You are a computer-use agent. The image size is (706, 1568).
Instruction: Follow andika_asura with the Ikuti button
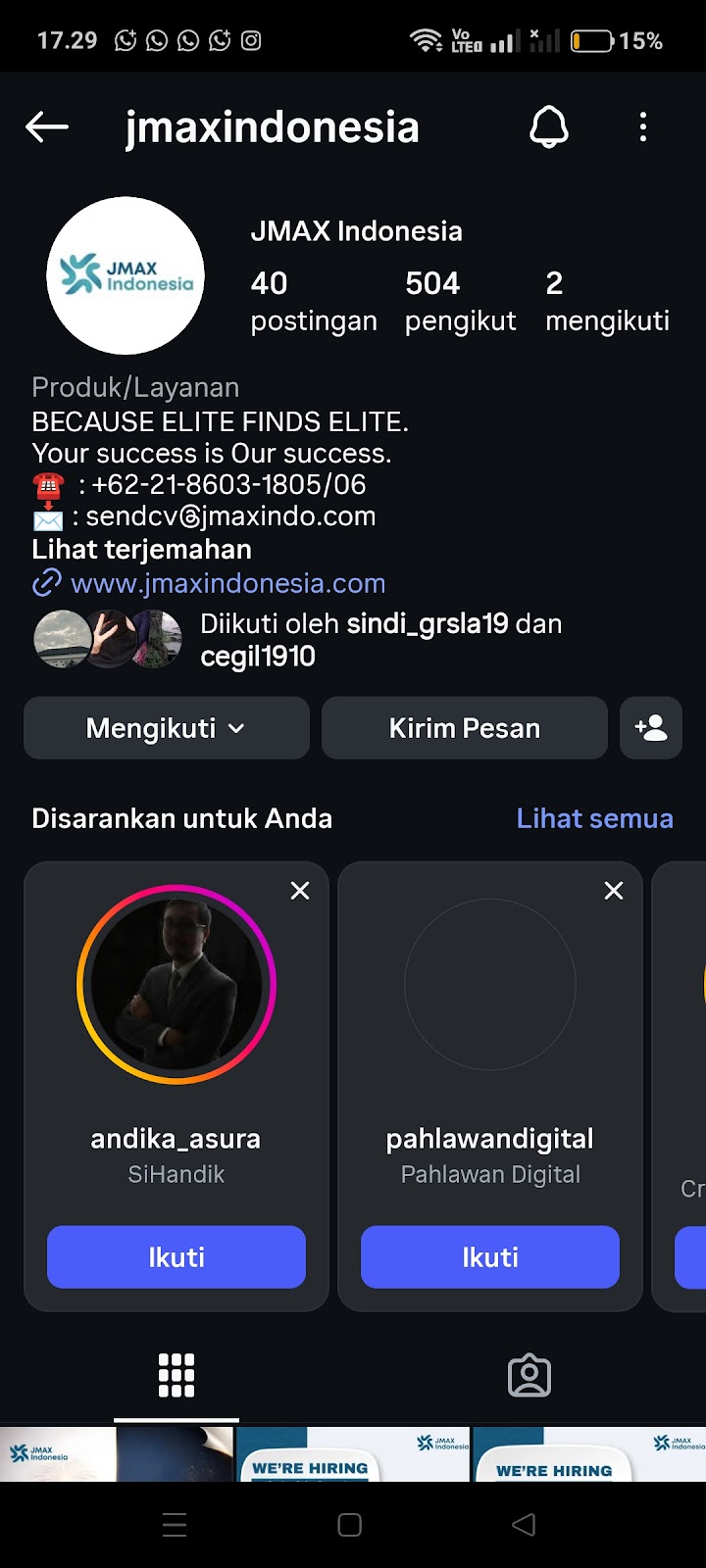click(176, 1256)
